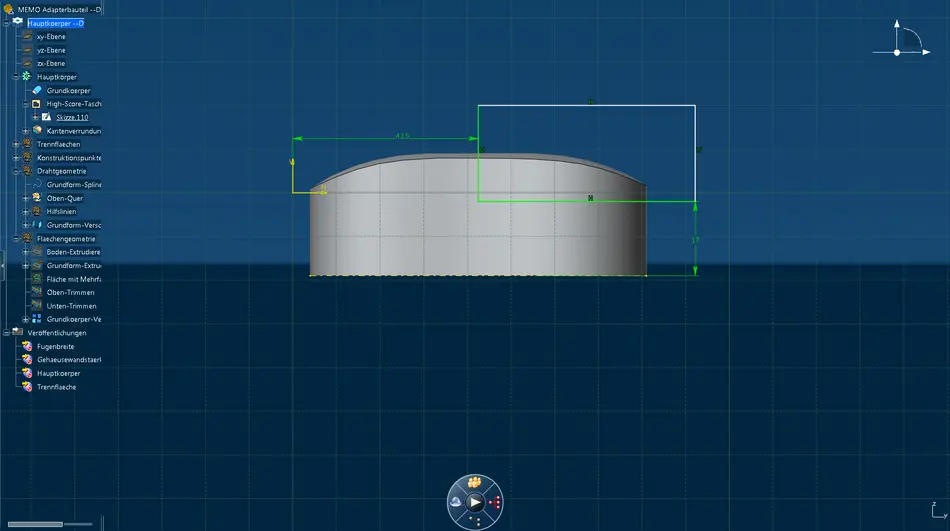Select the MEMO Adapterbauteil root node
This screenshot has height=531, width=950.
point(60,9)
